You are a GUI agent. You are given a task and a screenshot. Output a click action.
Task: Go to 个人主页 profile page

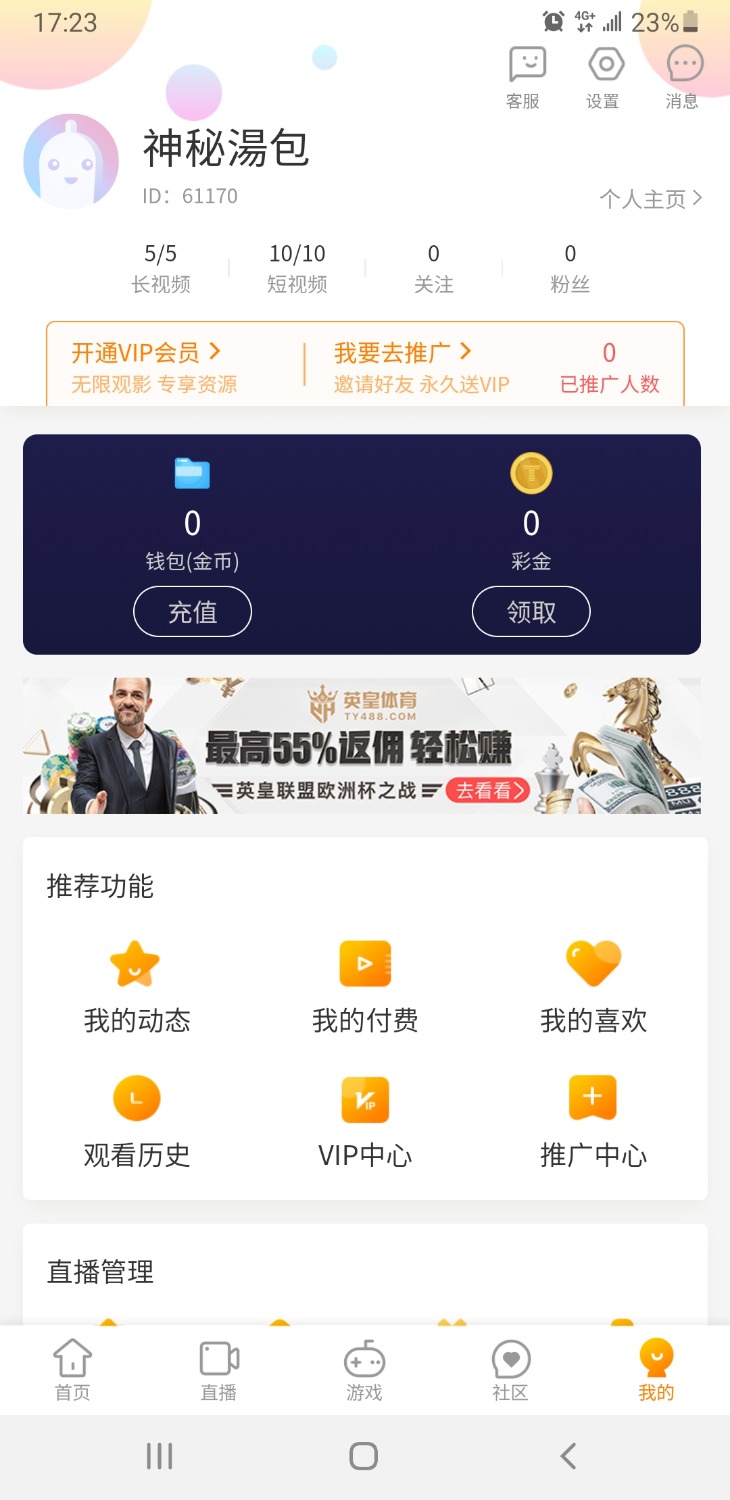click(x=650, y=199)
